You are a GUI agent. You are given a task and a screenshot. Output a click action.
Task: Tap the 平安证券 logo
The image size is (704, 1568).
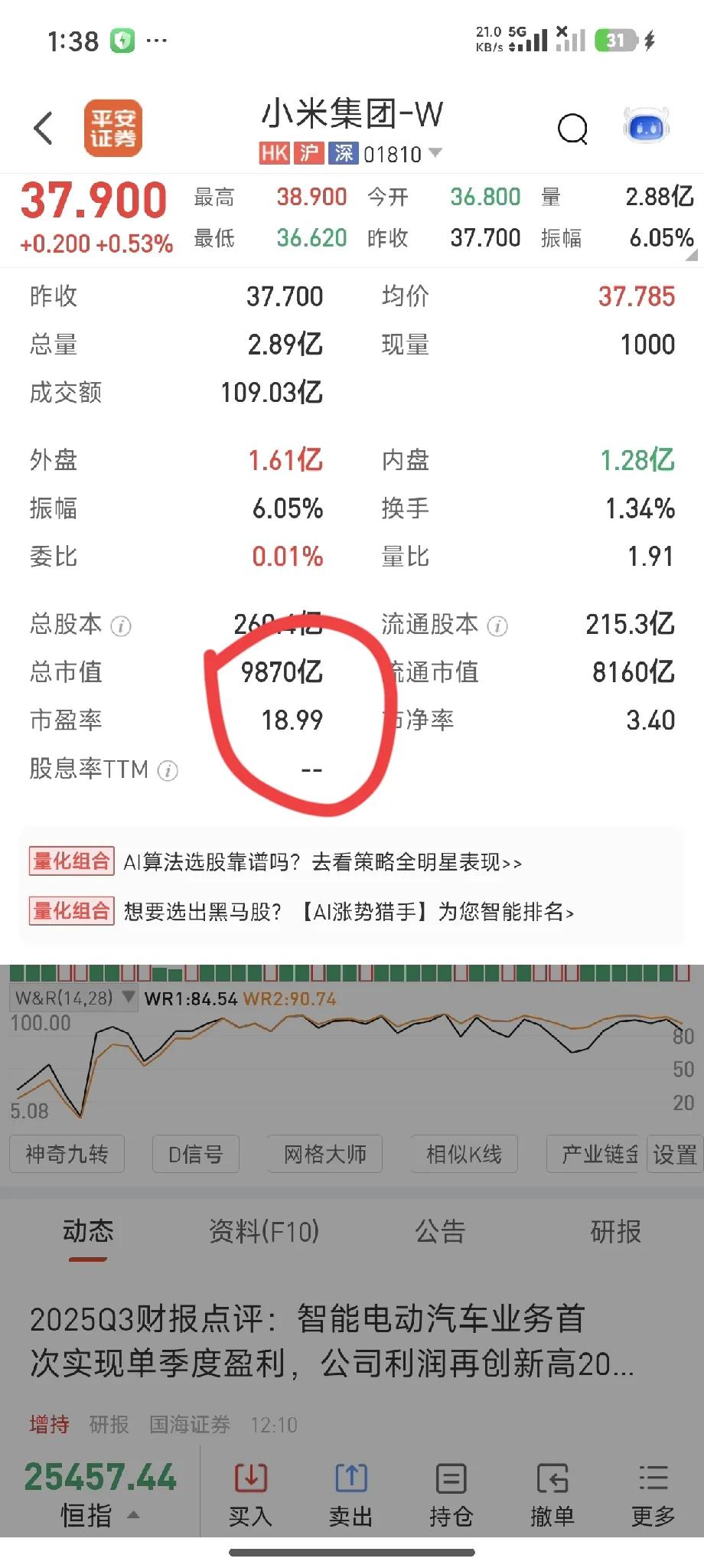point(113,127)
